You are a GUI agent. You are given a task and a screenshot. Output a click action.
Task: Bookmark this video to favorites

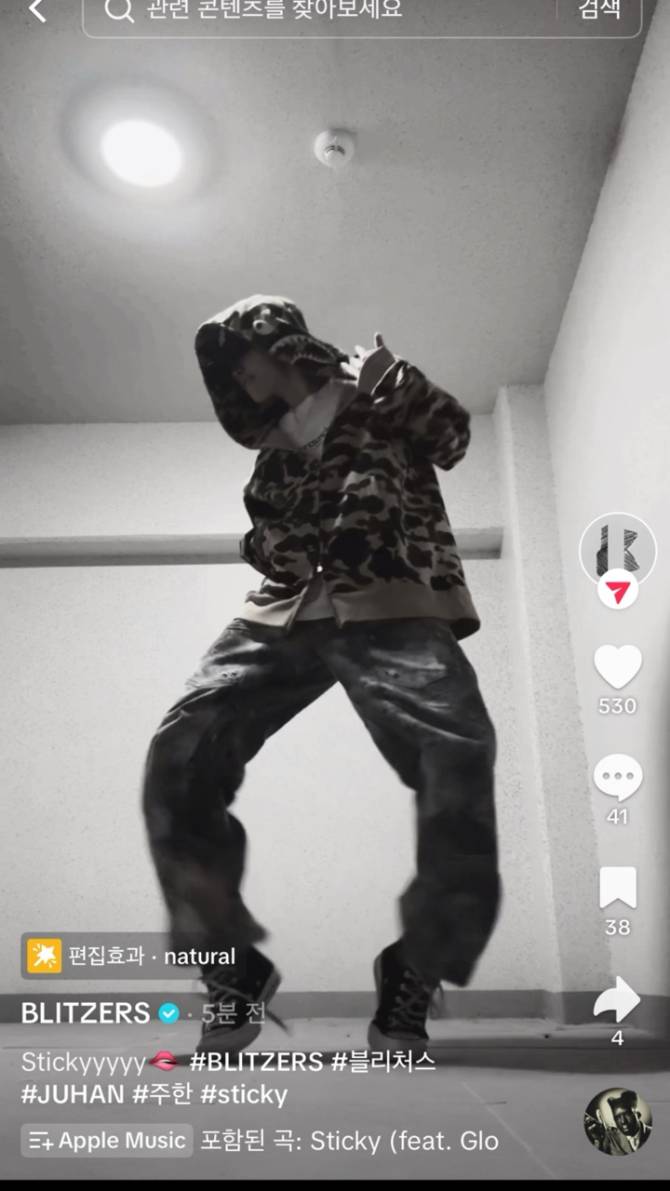(618, 888)
